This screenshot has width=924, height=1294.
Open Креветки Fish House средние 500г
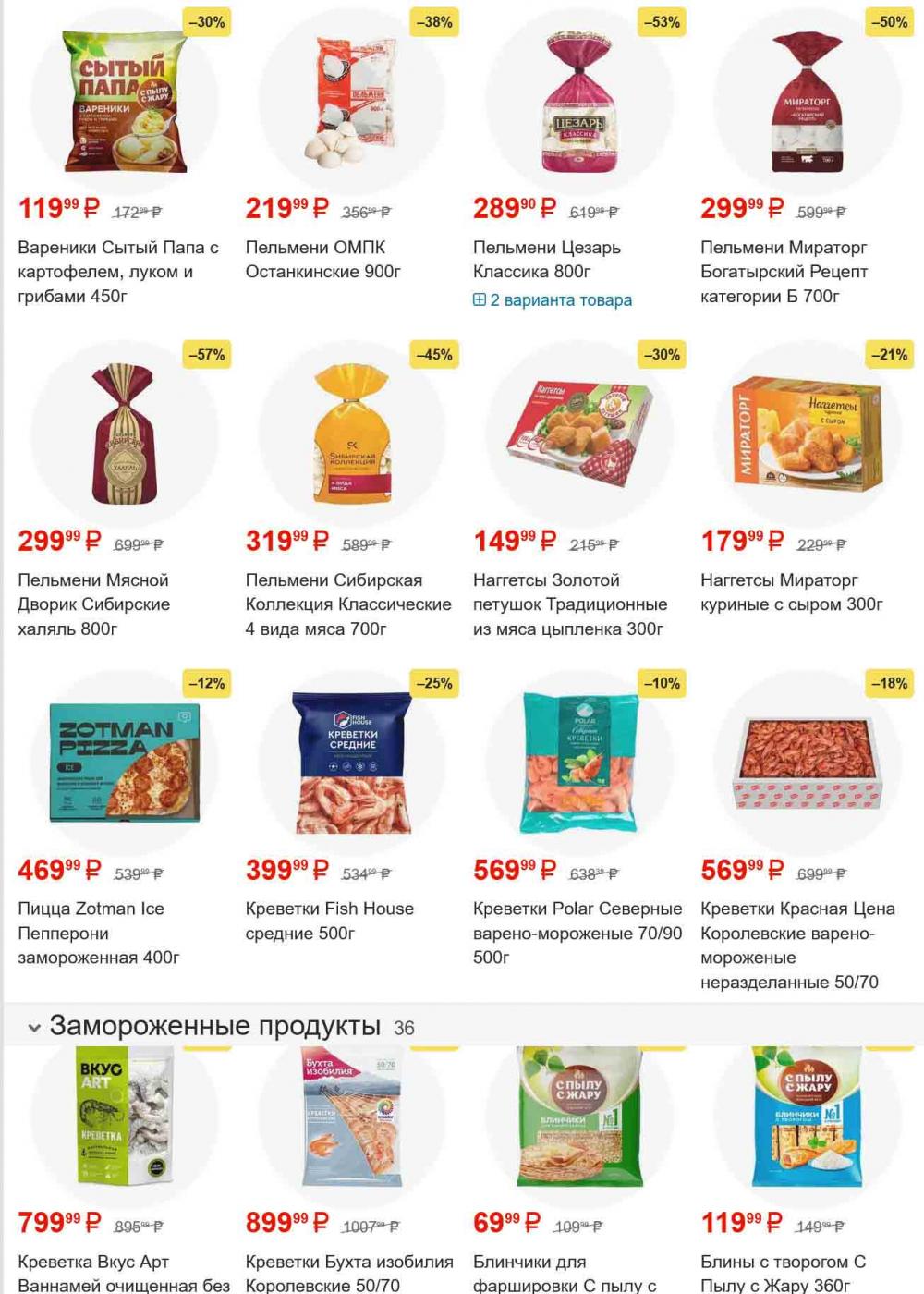(329, 921)
